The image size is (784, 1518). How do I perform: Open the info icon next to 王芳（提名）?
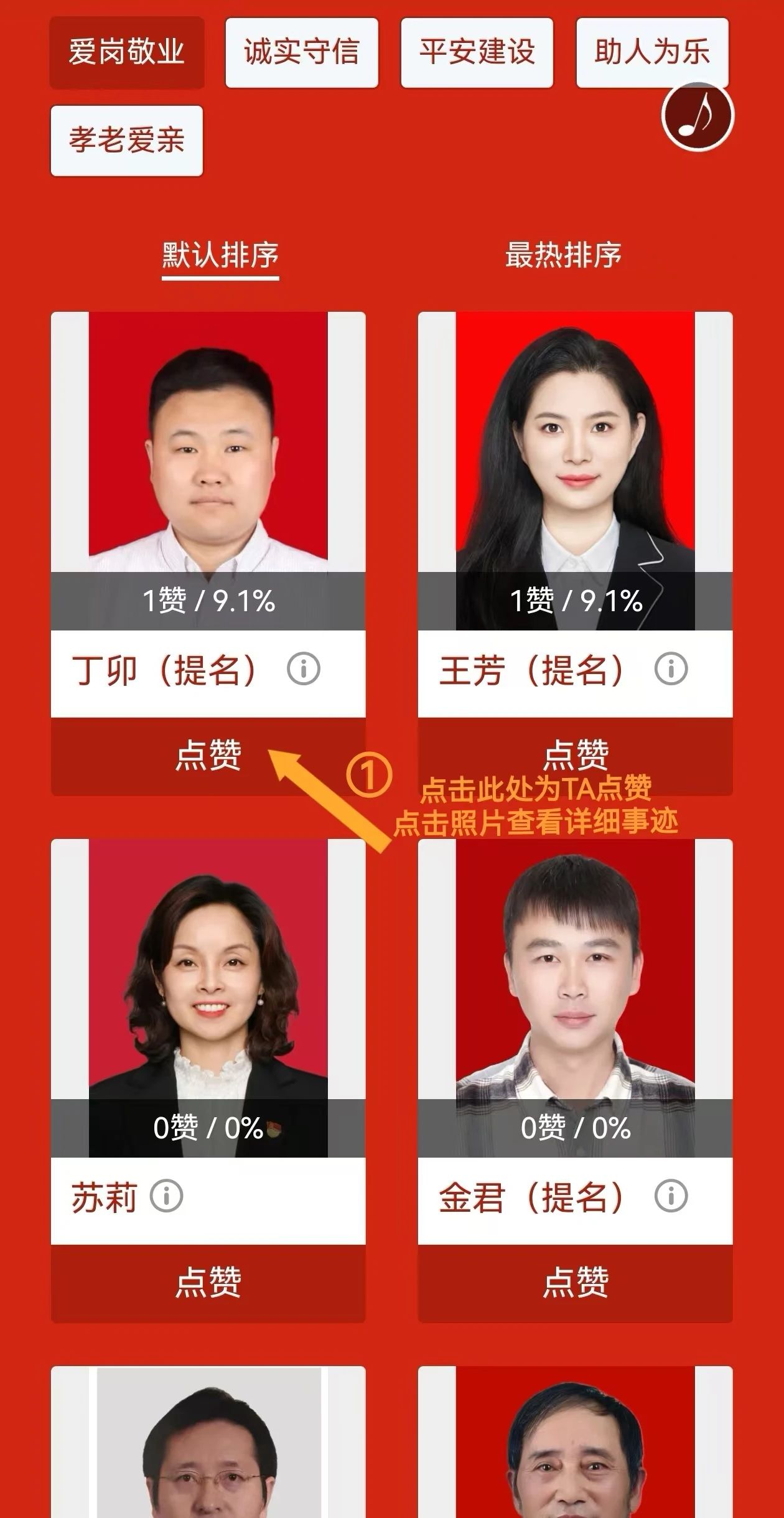click(x=671, y=670)
